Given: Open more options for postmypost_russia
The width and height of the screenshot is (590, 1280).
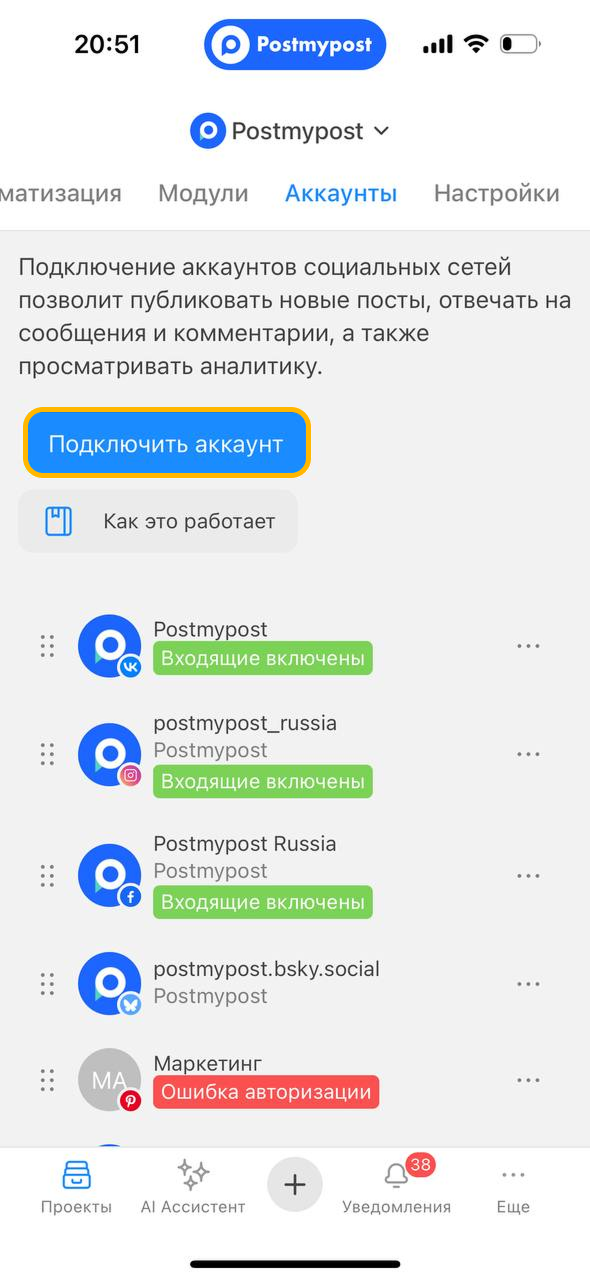Looking at the screenshot, I should pyautogui.click(x=528, y=754).
